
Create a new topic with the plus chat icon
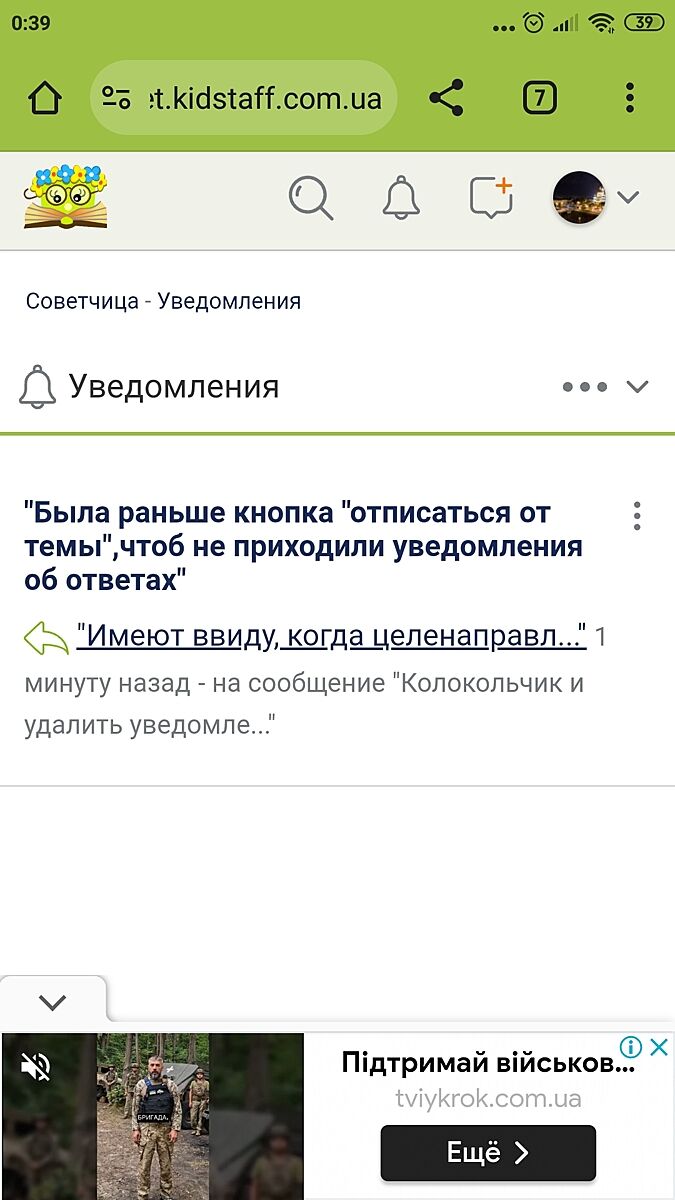point(491,198)
